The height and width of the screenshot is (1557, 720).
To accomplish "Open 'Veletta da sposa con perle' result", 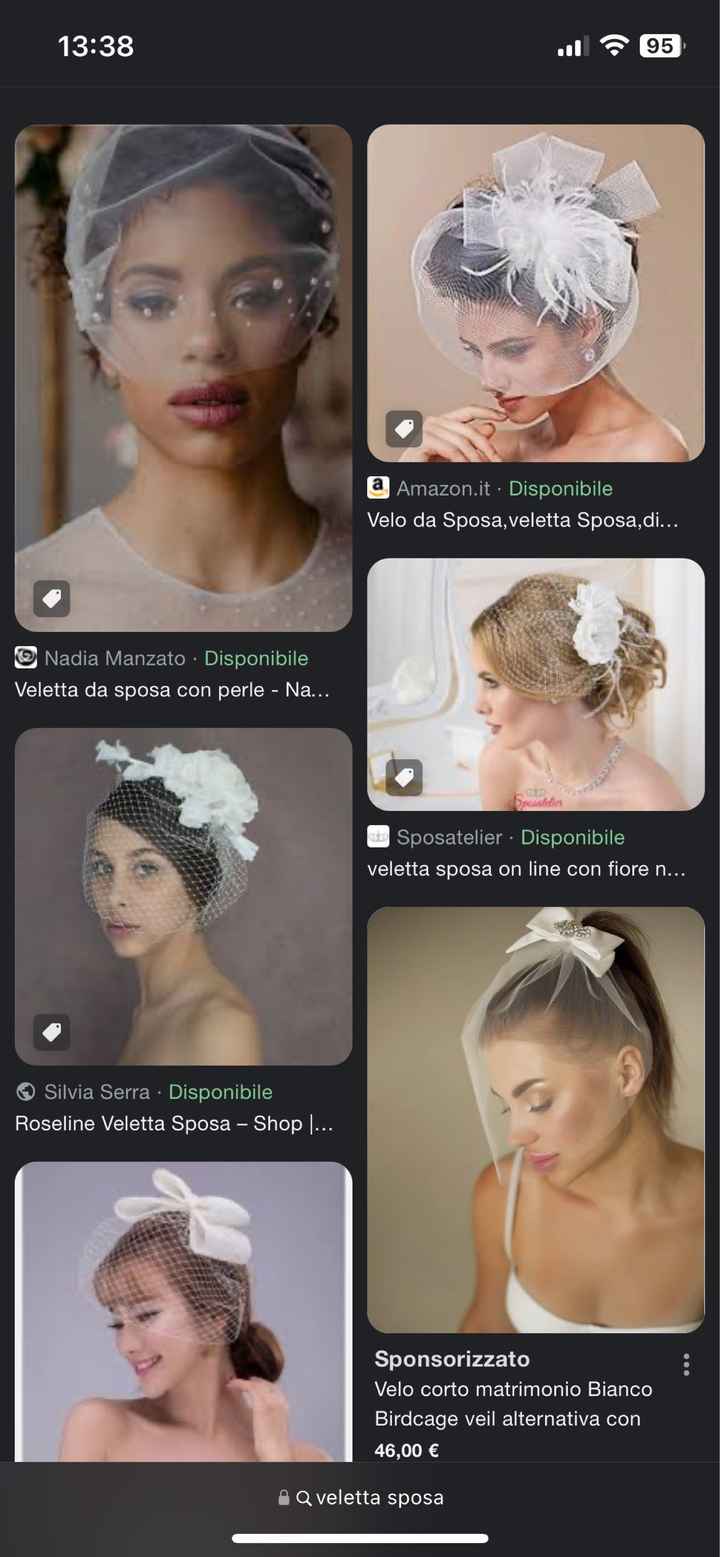I will 172,690.
